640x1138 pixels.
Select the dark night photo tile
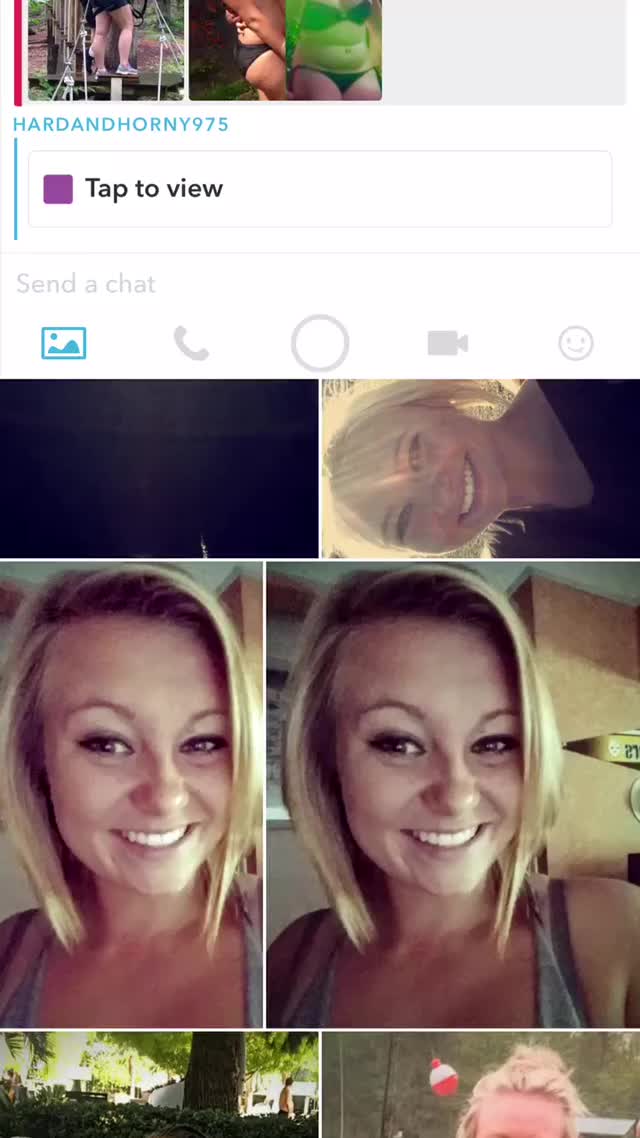click(159, 468)
